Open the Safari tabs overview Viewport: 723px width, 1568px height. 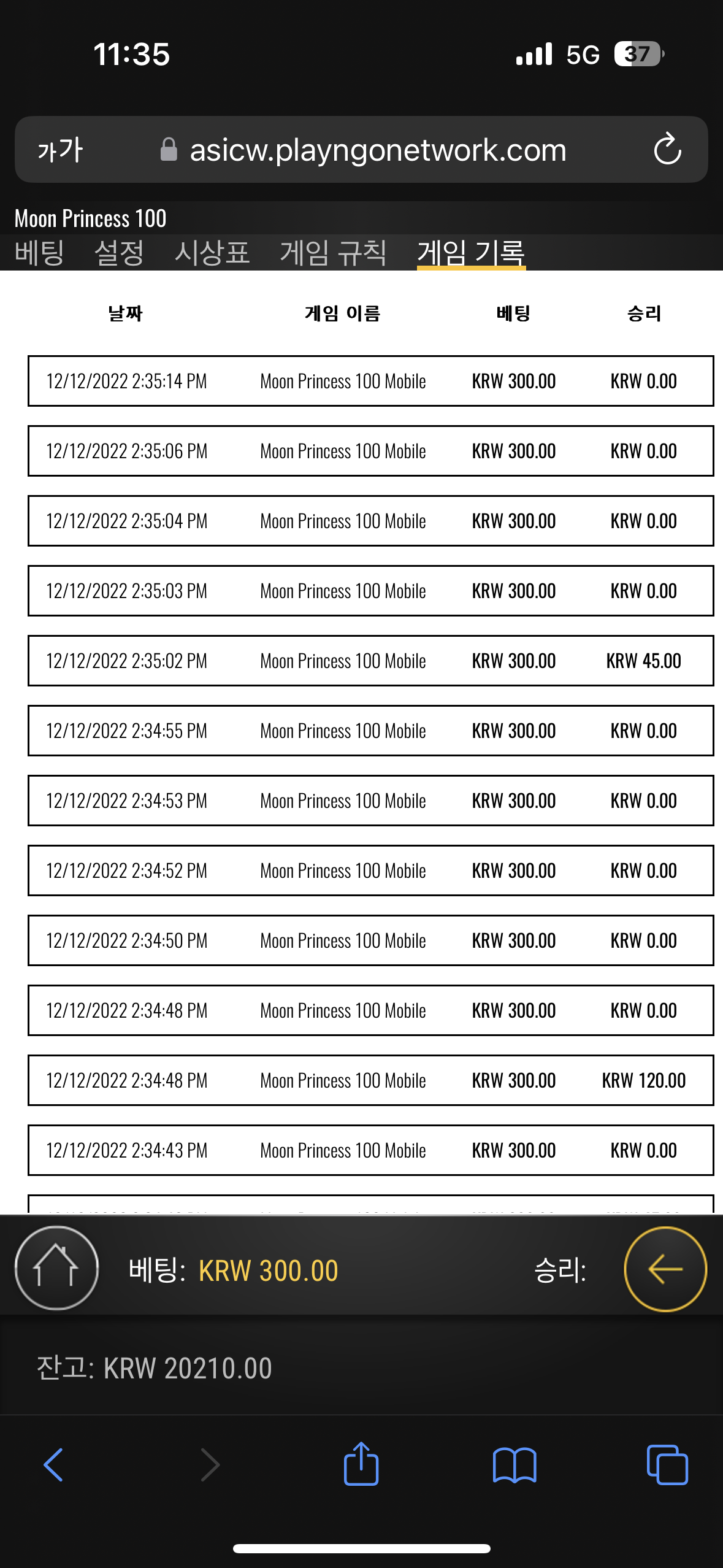pos(667,1465)
